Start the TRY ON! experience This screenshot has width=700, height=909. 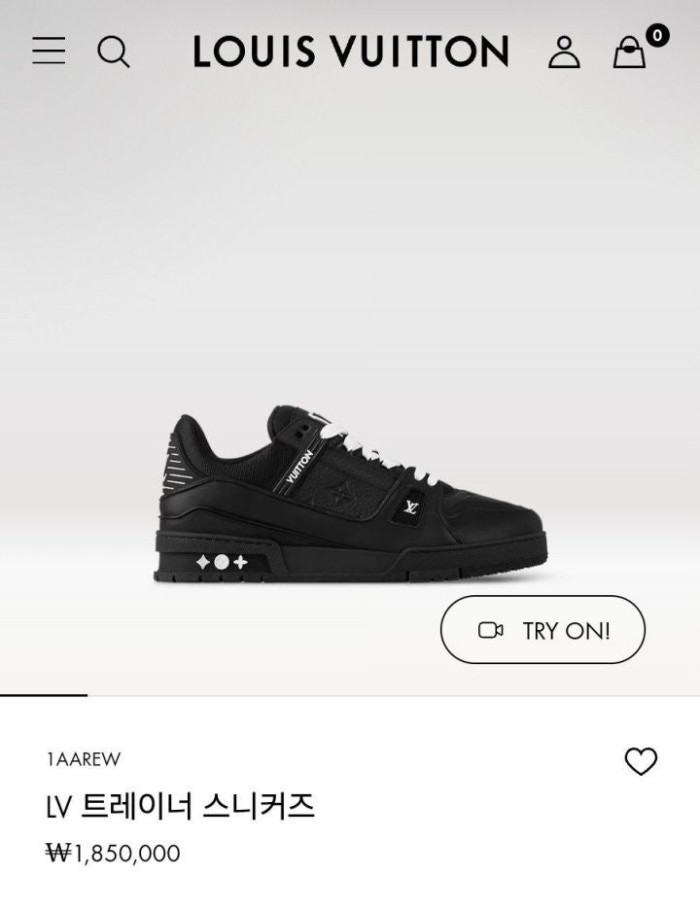[543, 630]
